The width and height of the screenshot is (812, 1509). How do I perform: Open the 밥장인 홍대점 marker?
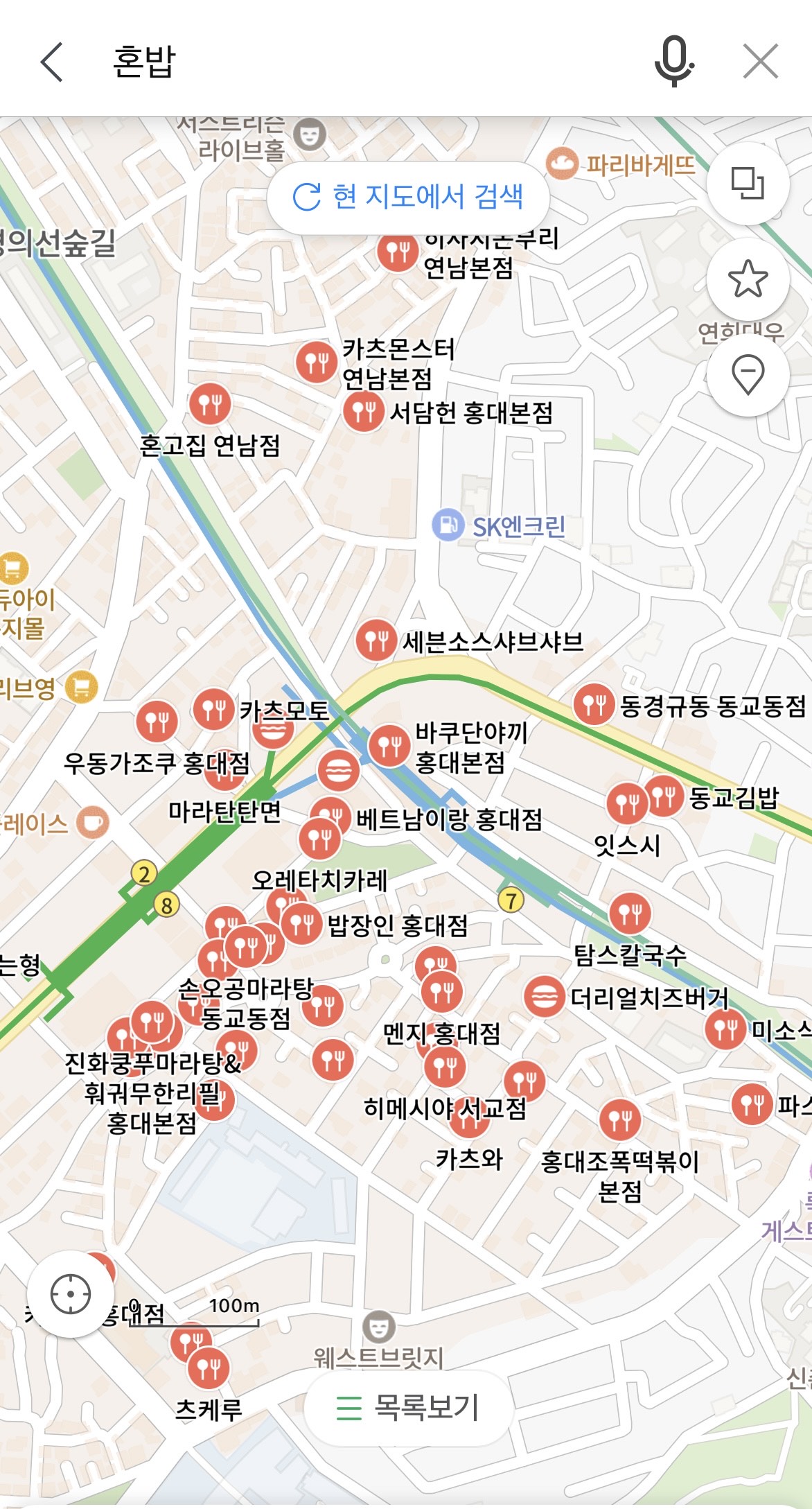(301, 924)
